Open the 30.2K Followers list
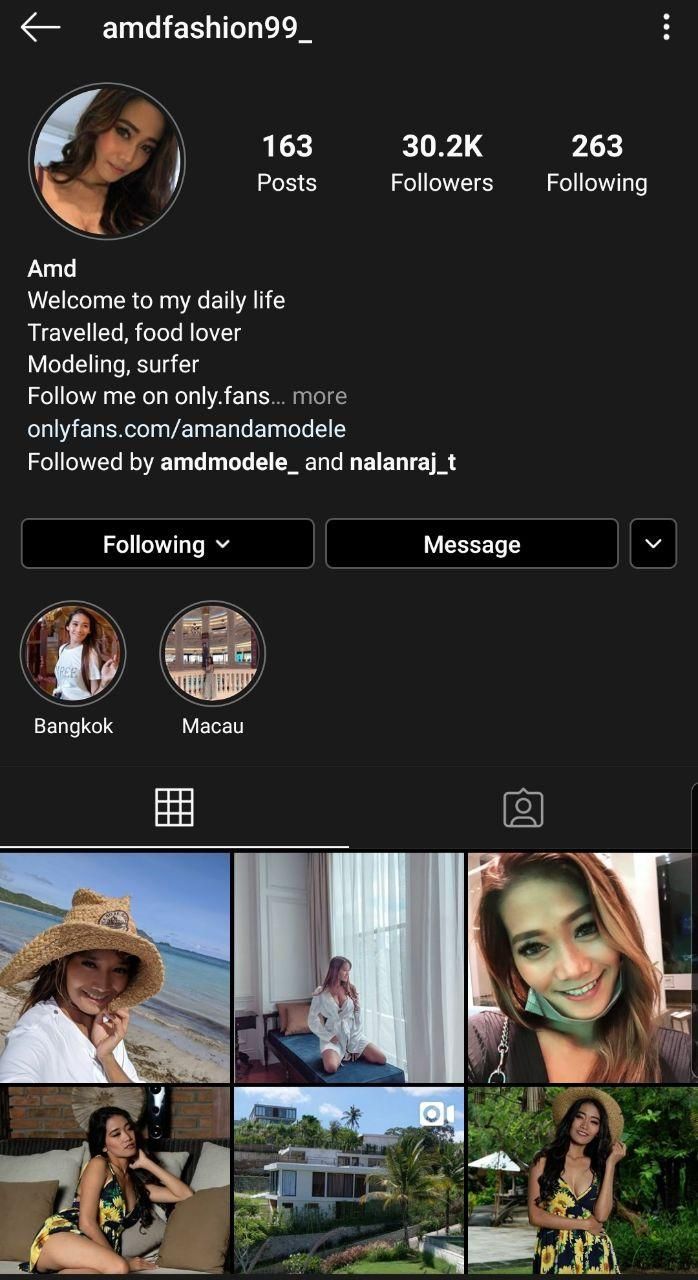 (x=442, y=163)
